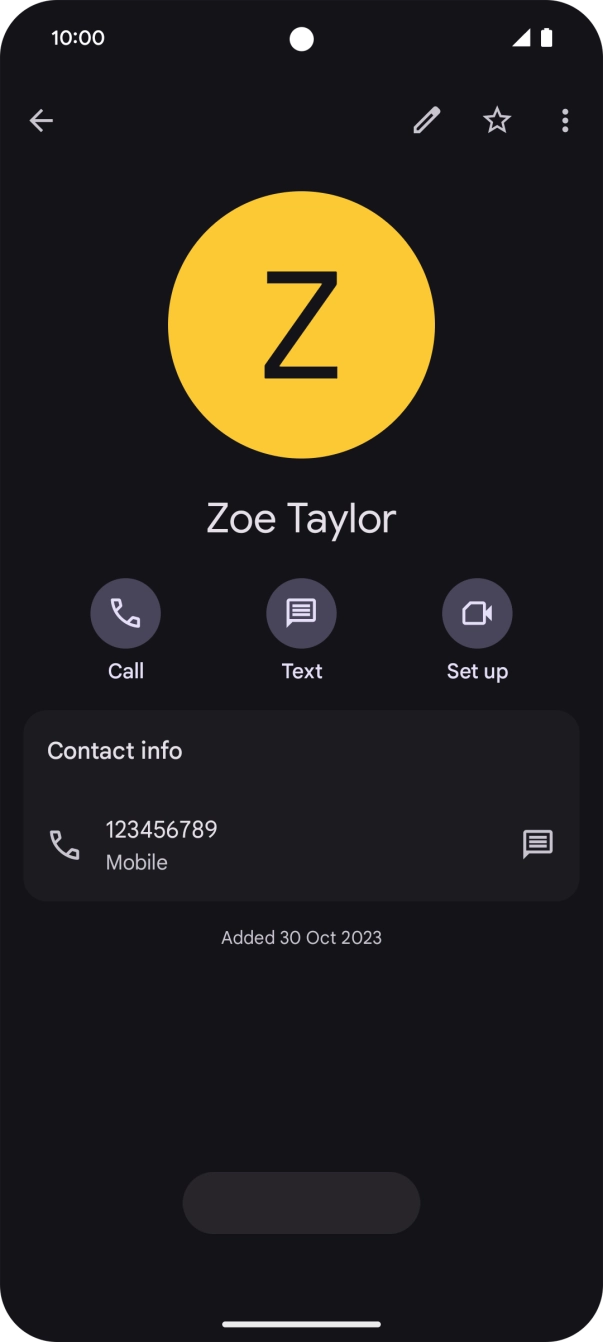
Task: Star Zoe Taylor as a favorite
Action: (497, 121)
